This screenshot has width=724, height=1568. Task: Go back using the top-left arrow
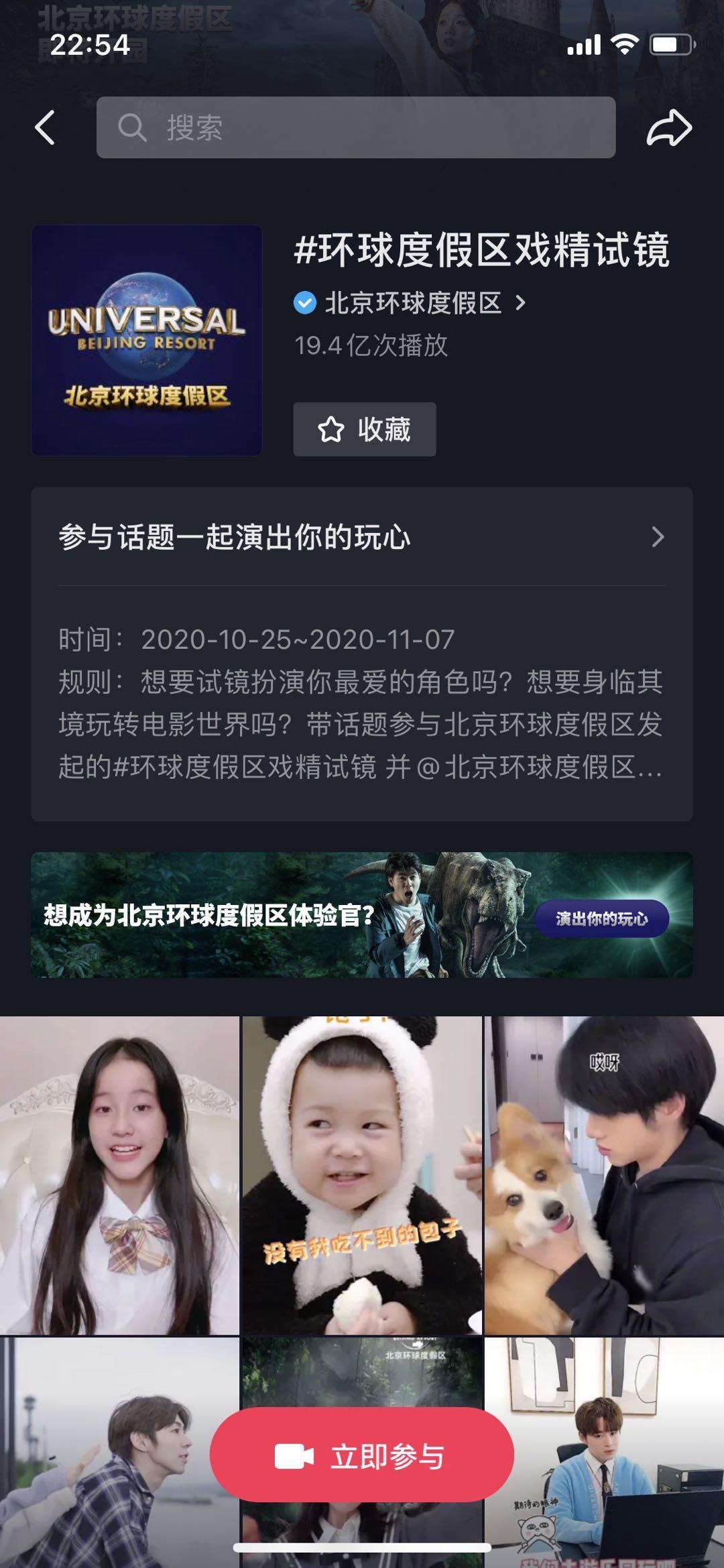tap(45, 127)
